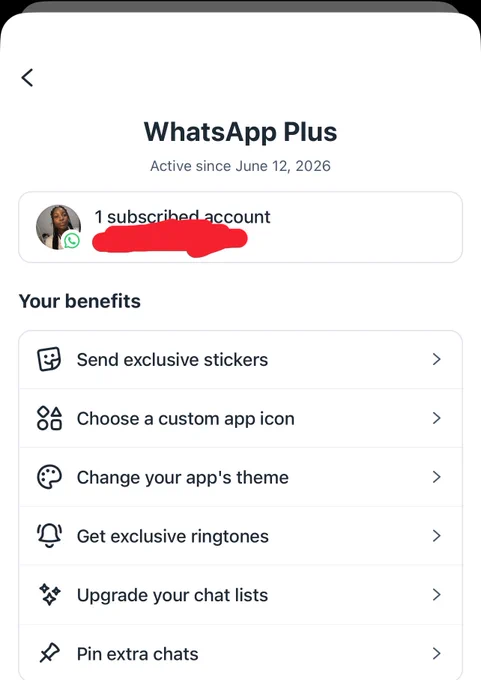Screen dimensions: 481x680
Task: Open Get exclusive ringtones
Action: pyautogui.click(x=240, y=536)
